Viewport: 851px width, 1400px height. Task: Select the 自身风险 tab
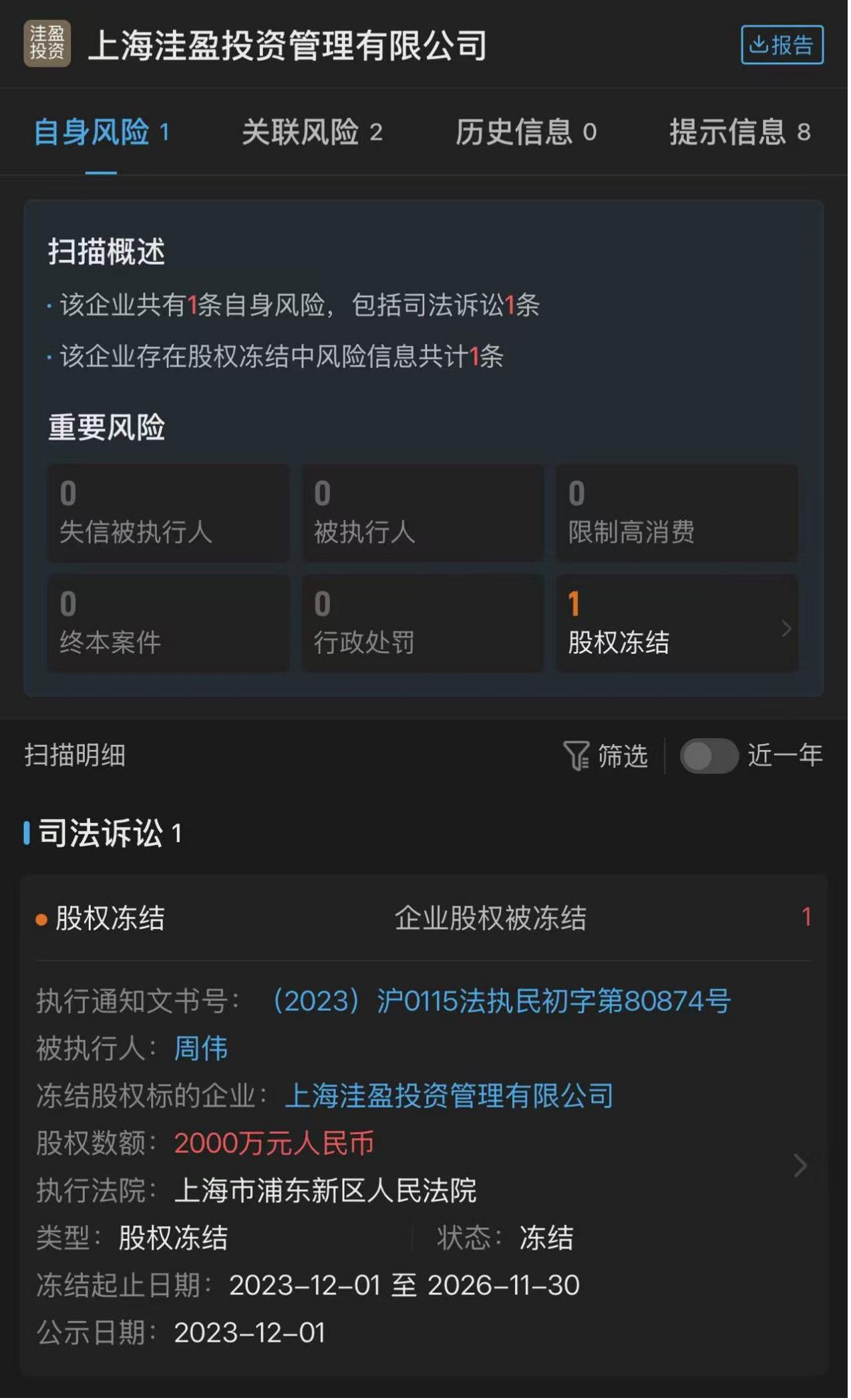coord(102,132)
